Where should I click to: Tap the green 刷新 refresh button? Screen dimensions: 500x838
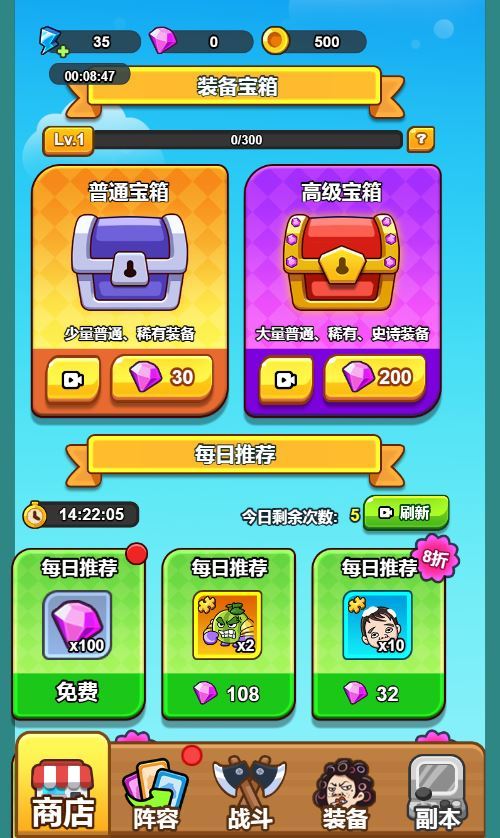tap(406, 513)
